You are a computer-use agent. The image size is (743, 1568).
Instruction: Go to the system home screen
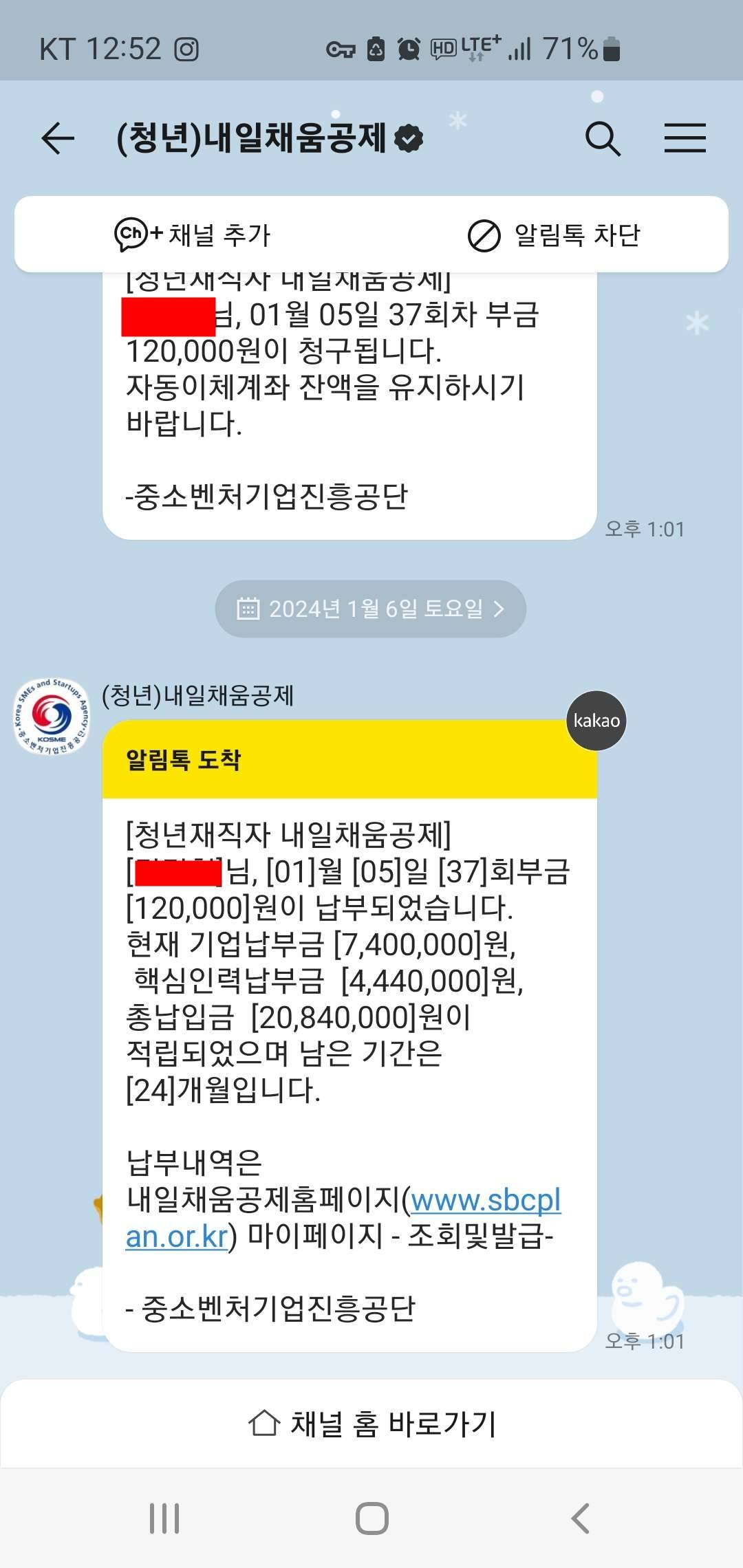[371, 1518]
